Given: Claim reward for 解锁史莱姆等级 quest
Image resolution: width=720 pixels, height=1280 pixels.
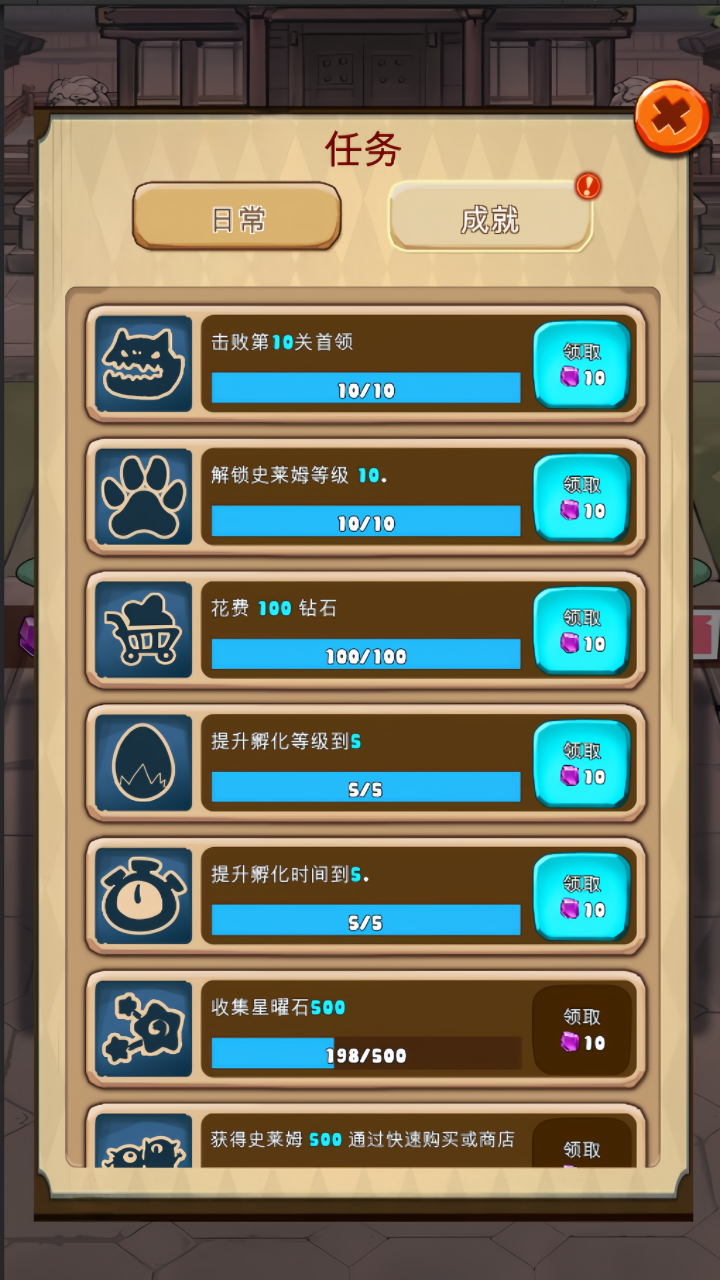Looking at the screenshot, I should pos(582,498).
